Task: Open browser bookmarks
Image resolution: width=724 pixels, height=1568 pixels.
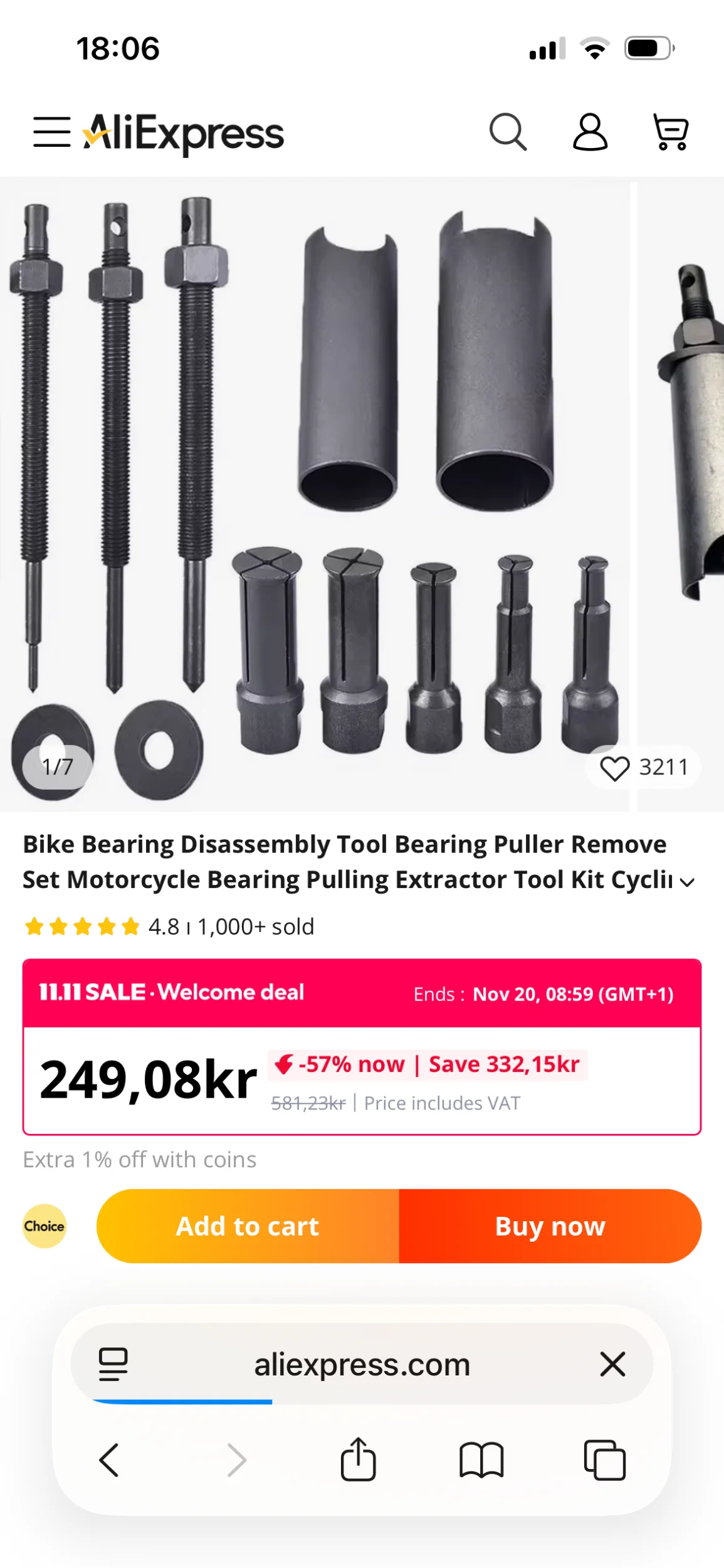Action: coord(481,1460)
